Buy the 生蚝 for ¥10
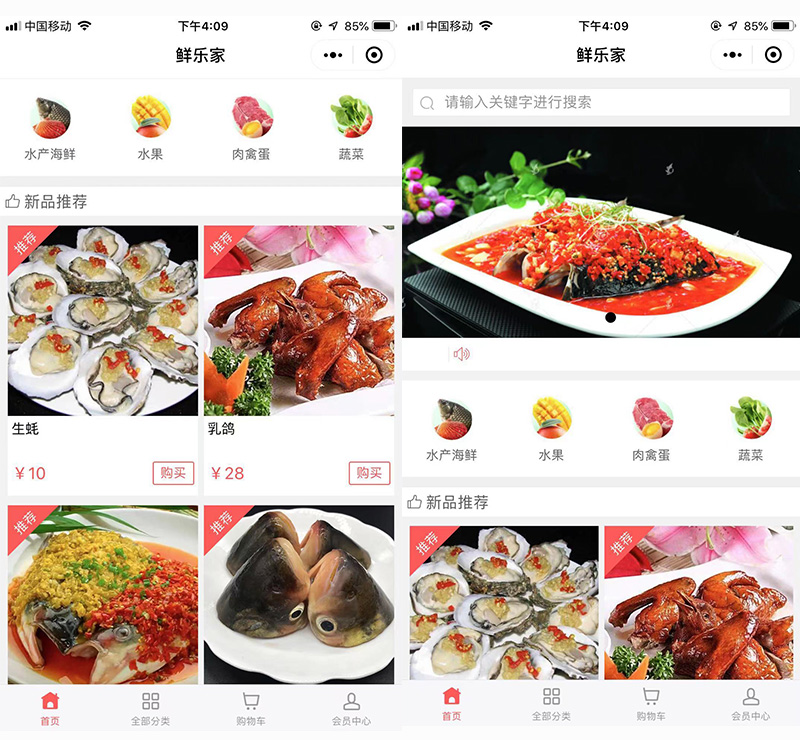The image size is (800, 740). (x=173, y=473)
